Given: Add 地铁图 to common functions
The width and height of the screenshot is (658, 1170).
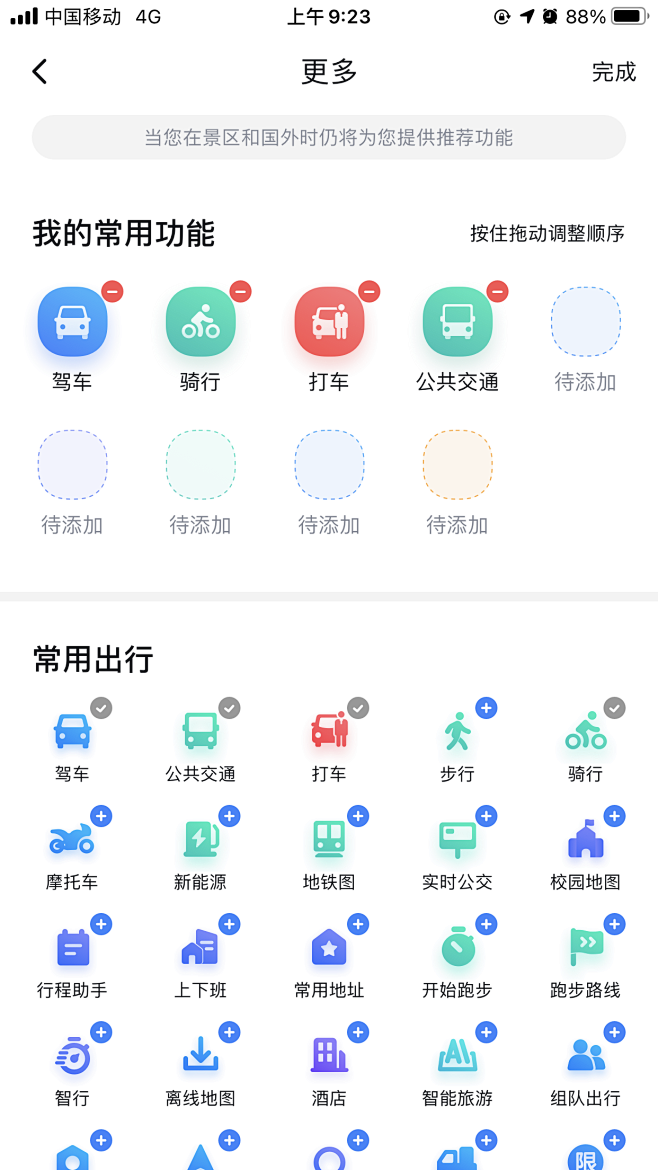Looking at the screenshot, I should tap(358, 817).
